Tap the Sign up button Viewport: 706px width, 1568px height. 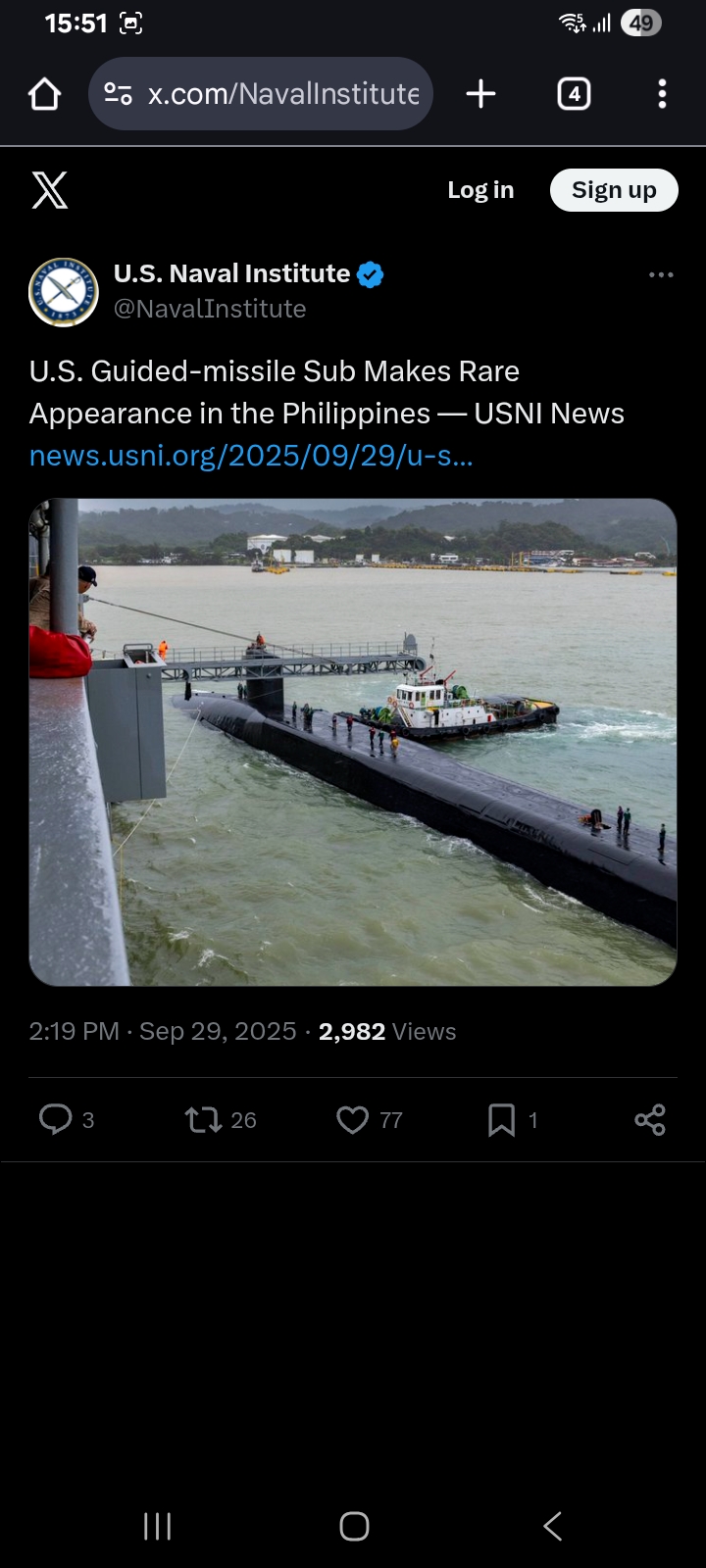tap(614, 190)
